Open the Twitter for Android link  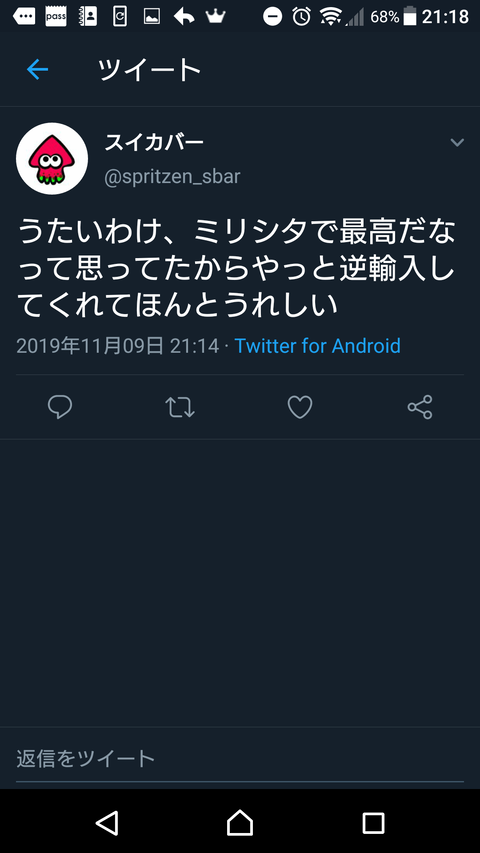pyautogui.click(x=317, y=346)
